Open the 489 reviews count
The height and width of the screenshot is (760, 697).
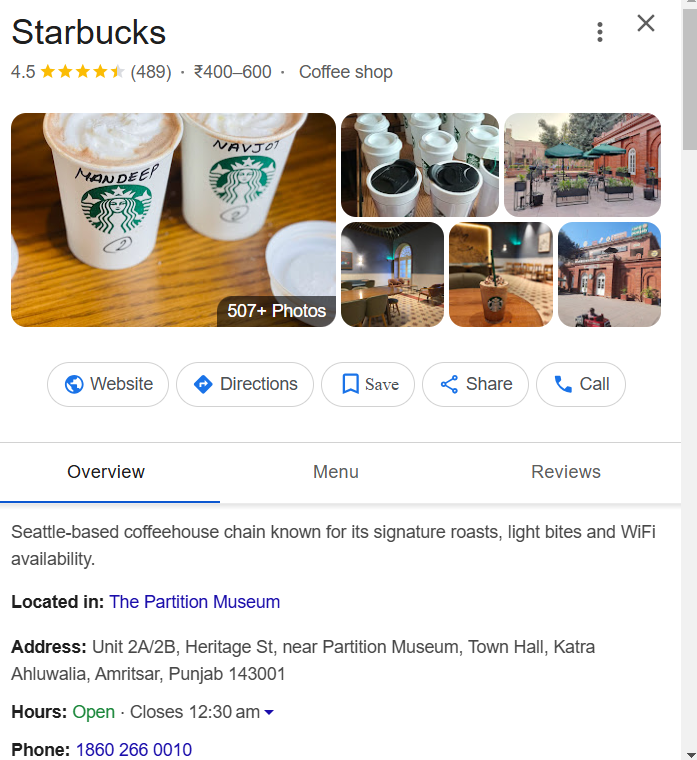point(151,72)
